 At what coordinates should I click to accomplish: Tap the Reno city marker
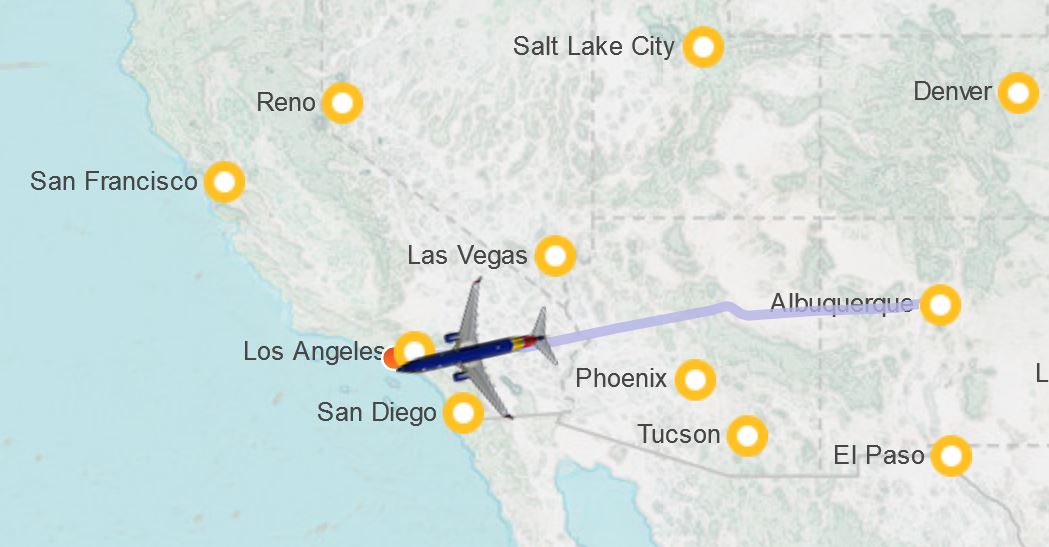tap(343, 102)
